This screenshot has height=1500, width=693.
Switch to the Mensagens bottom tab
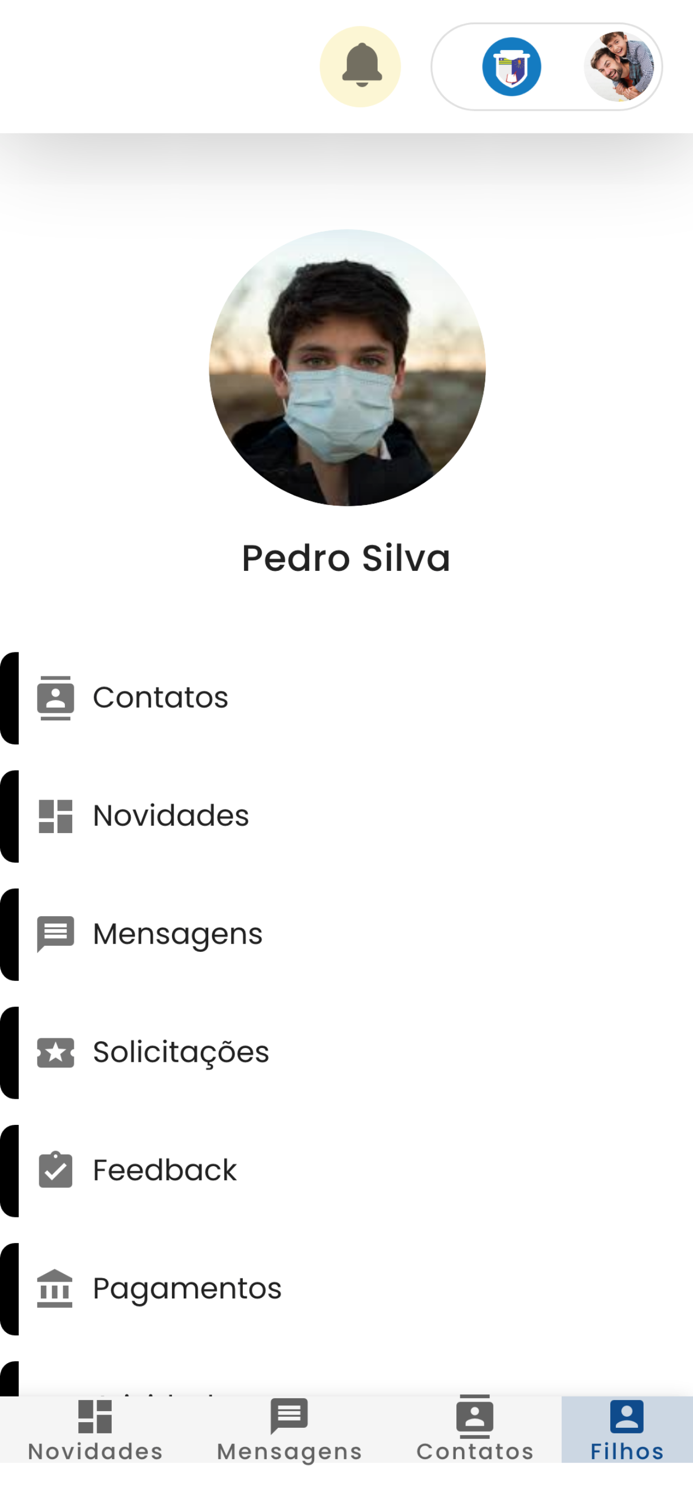click(x=289, y=1430)
